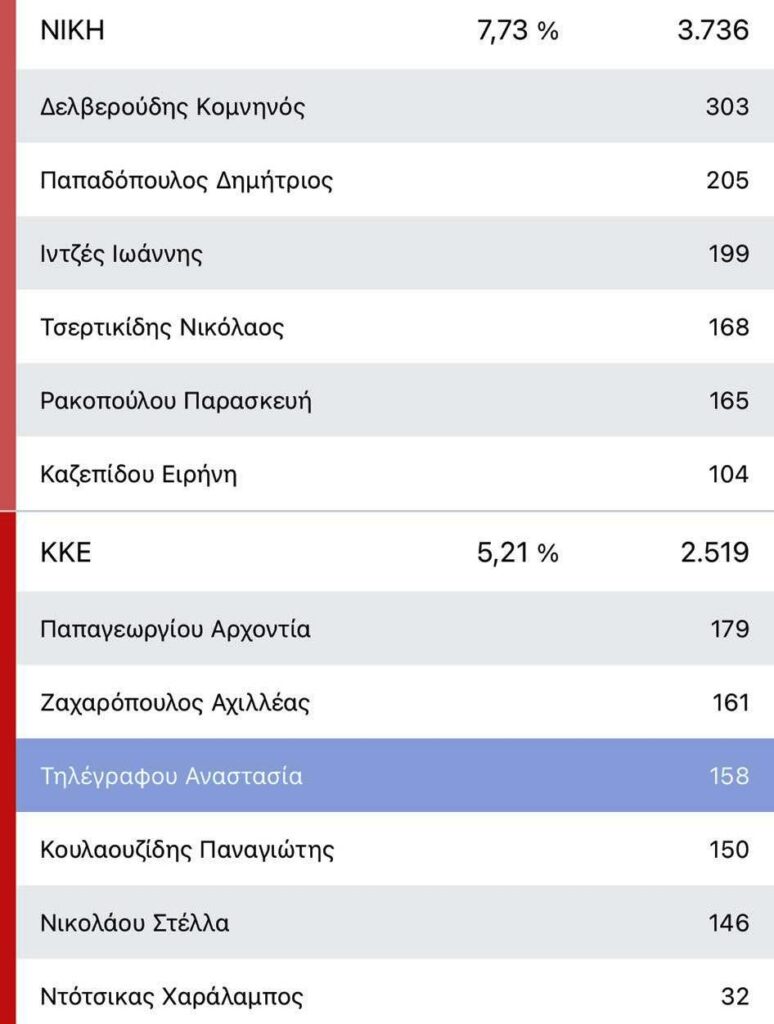Image resolution: width=774 pixels, height=1024 pixels.
Task: Open candidate Δελβερούδης Κομνηνός row
Action: pos(395,106)
